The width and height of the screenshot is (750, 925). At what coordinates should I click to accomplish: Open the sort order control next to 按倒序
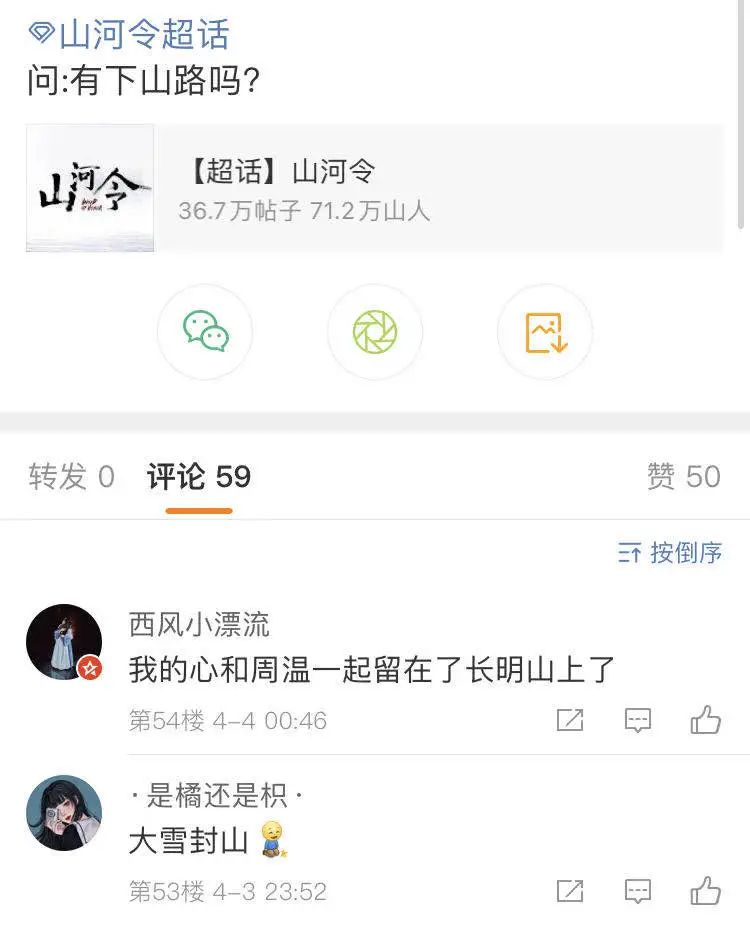pos(630,553)
